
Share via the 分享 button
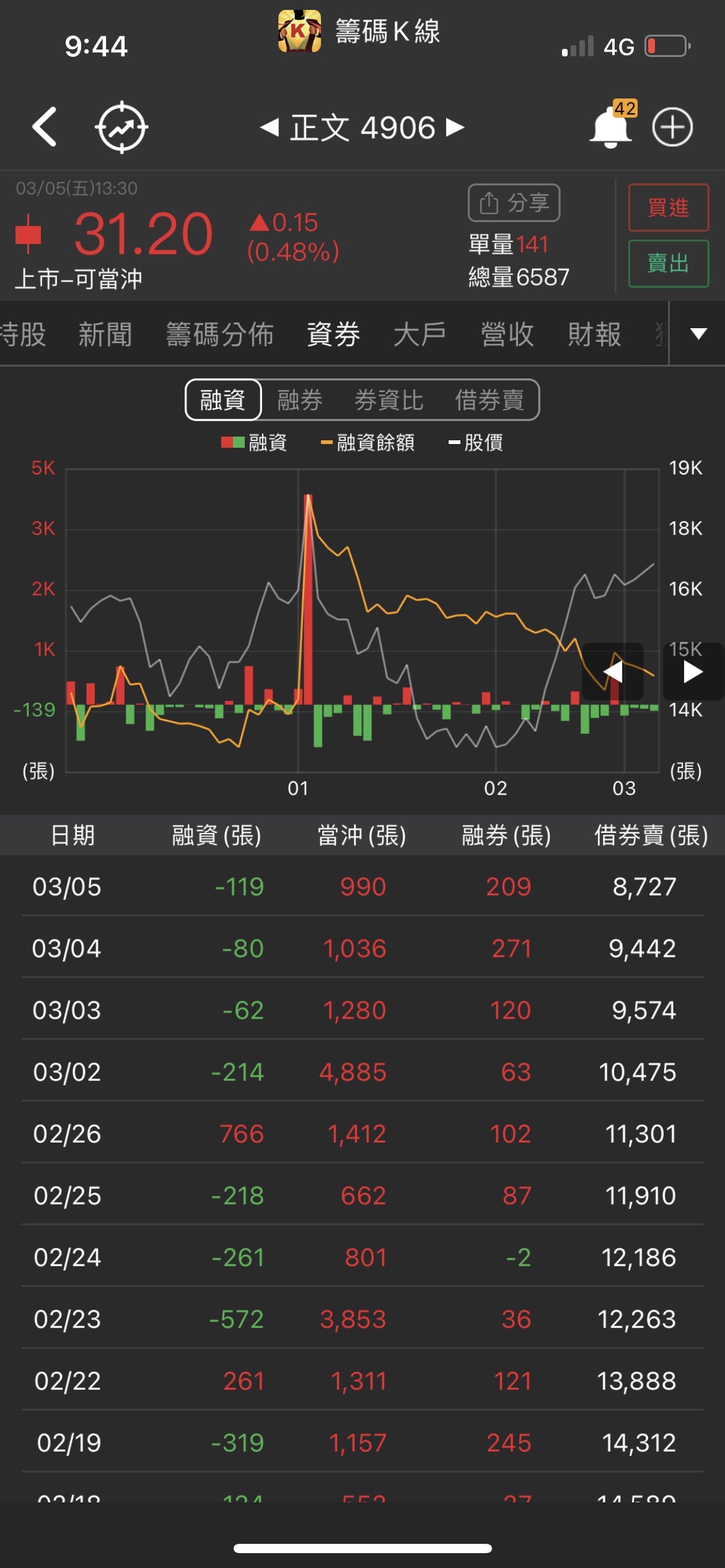pyautogui.click(x=514, y=203)
